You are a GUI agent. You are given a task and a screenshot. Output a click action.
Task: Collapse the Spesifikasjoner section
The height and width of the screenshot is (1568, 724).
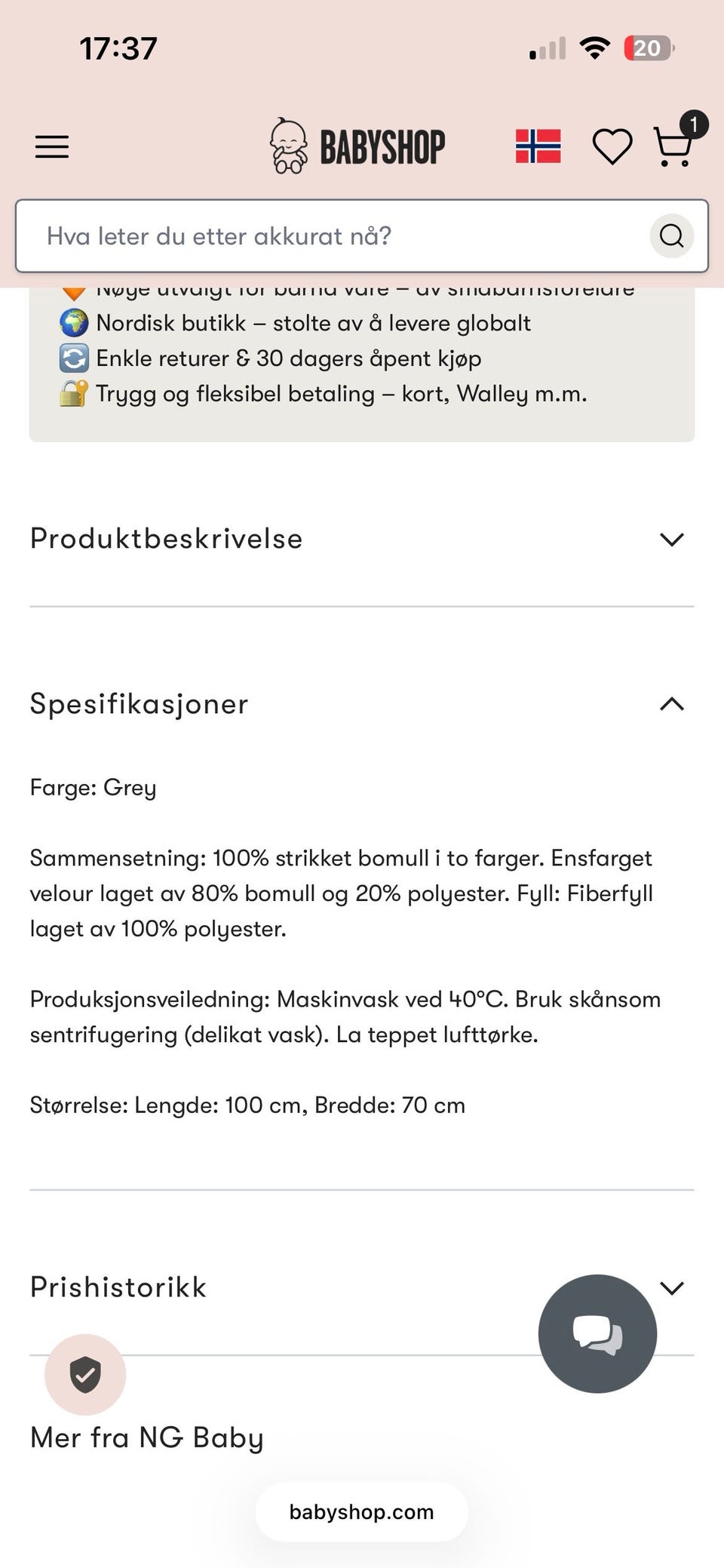tap(670, 704)
